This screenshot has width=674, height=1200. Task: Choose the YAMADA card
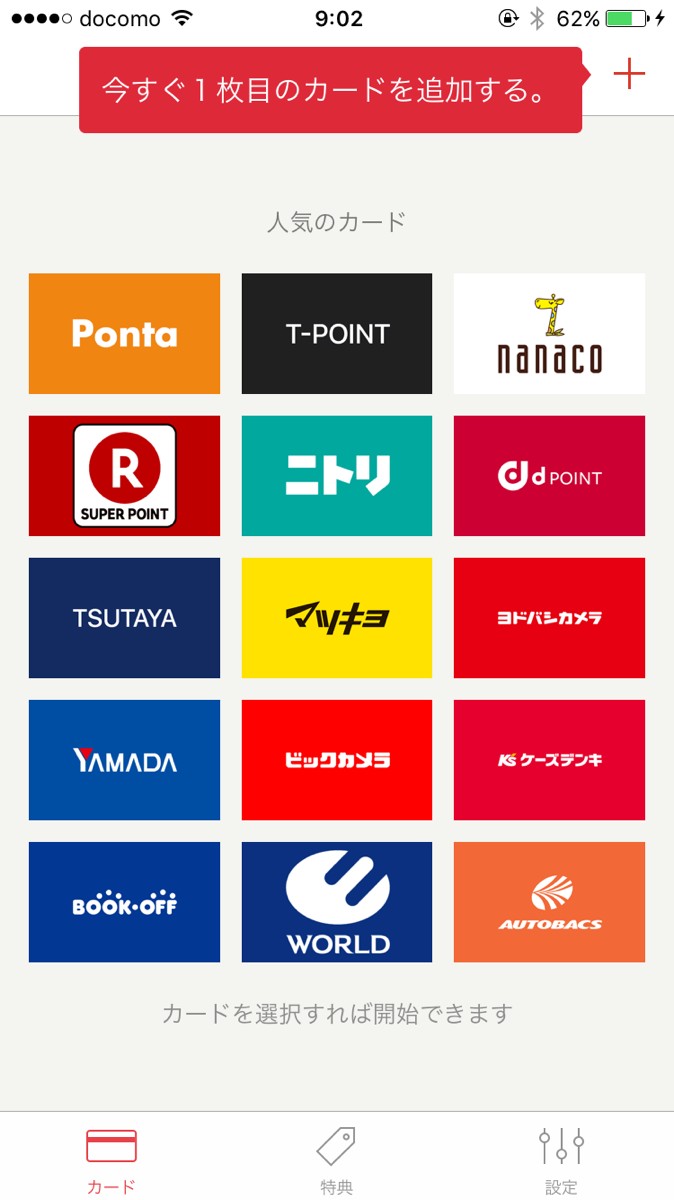[124, 760]
